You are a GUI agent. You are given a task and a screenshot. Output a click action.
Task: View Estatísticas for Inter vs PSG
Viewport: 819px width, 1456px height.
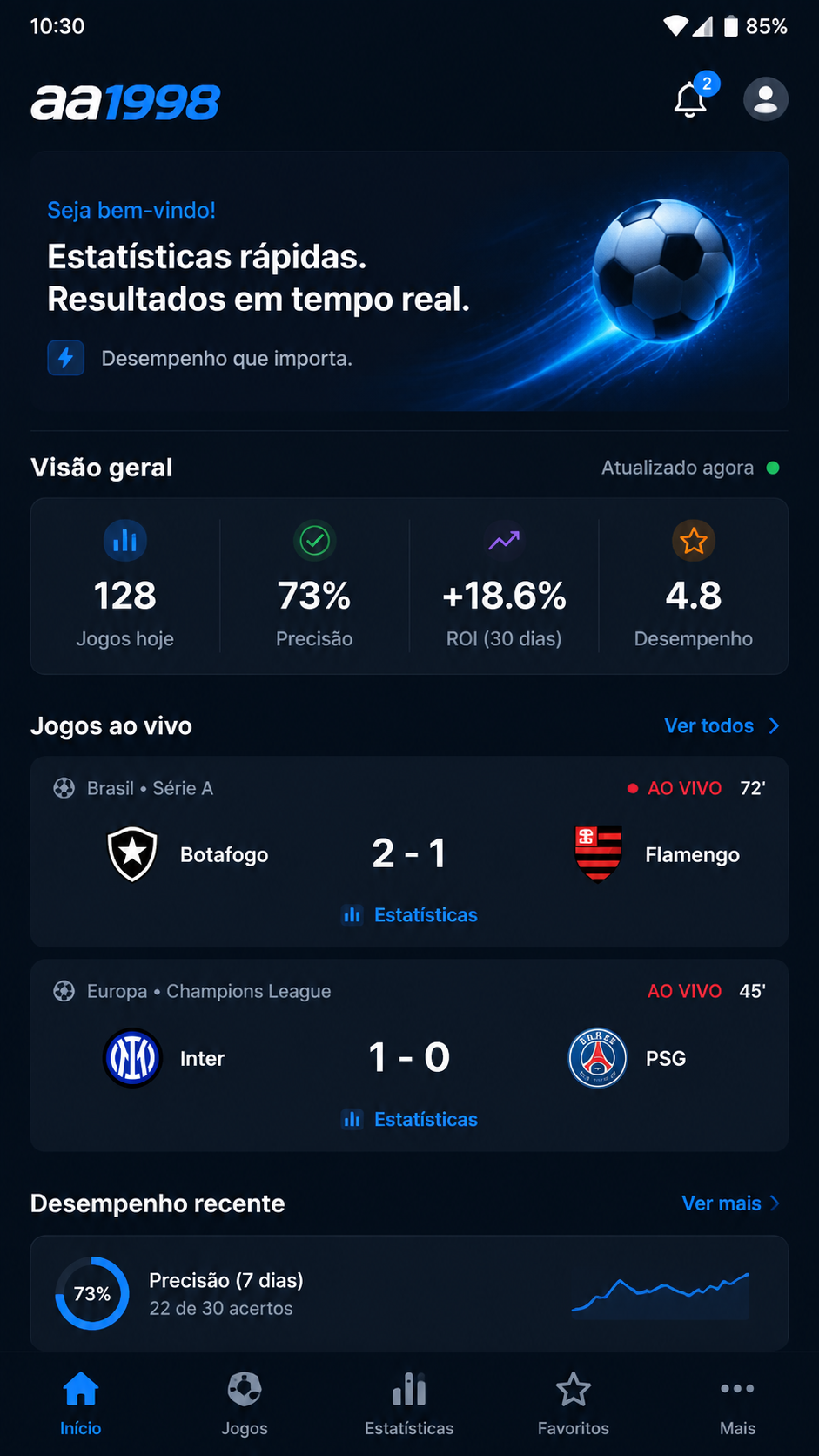pyautogui.click(x=411, y=1119)
